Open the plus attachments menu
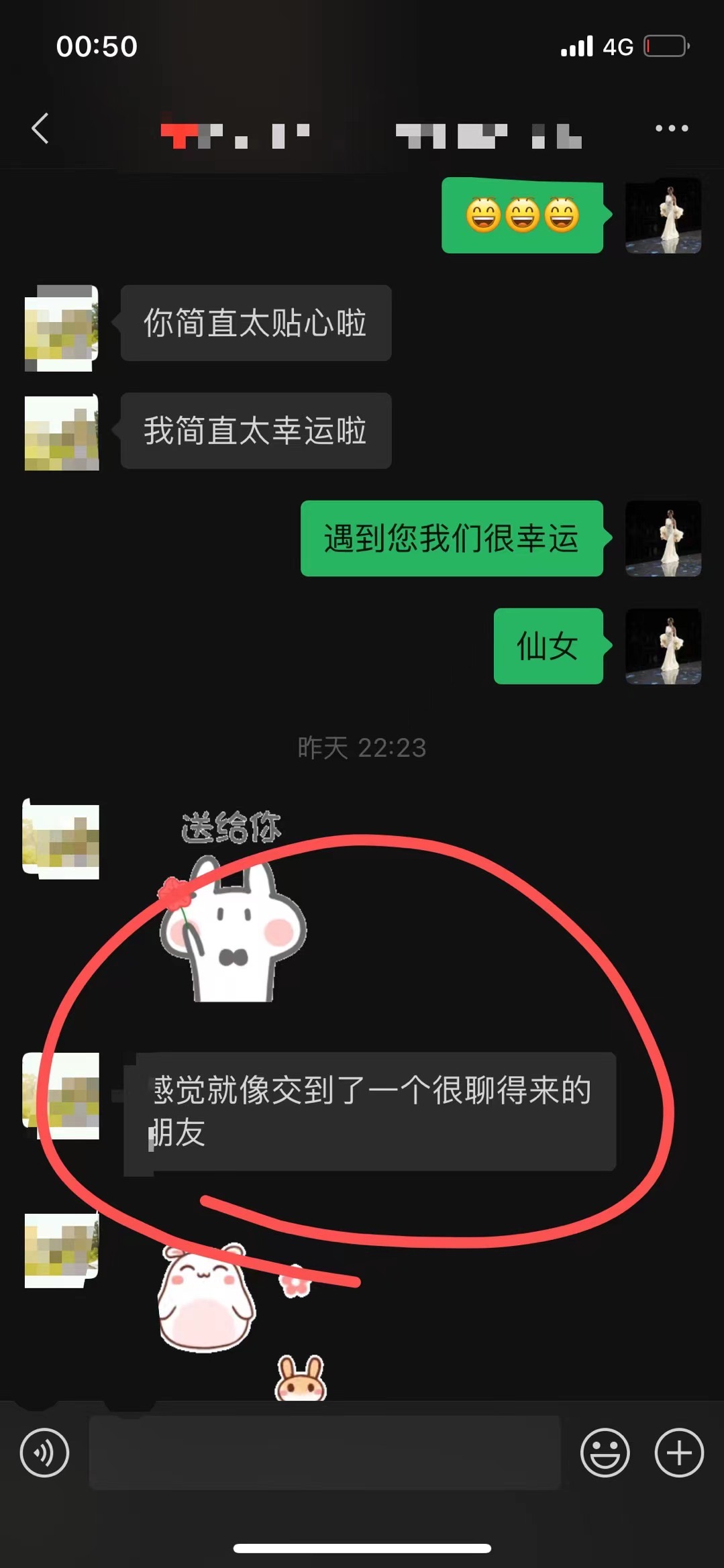The image size is (724, 1568). coord(679,1453)
